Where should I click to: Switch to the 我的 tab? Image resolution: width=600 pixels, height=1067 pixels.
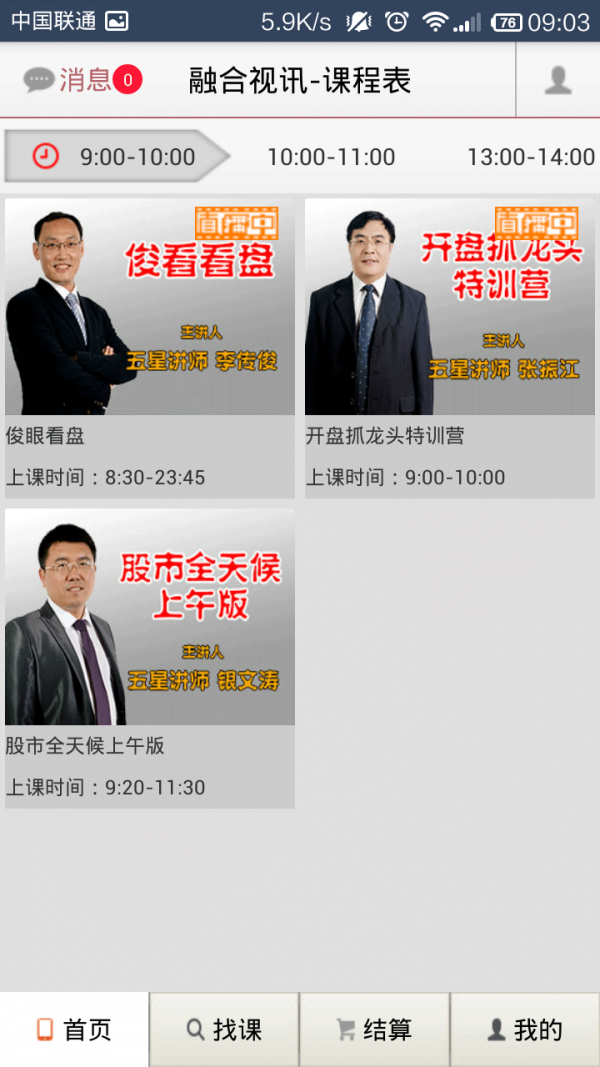pos(525,1030)
